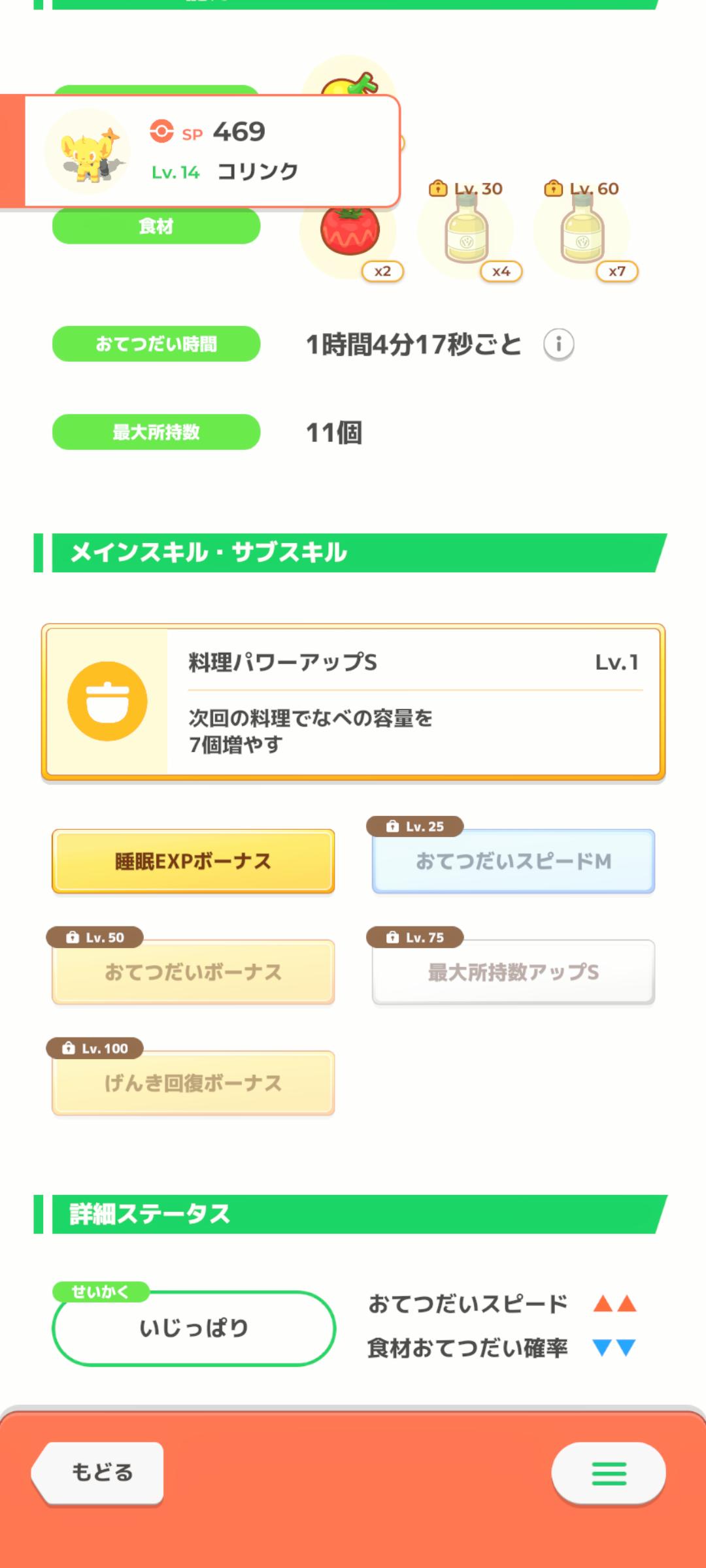Tap the tomato ingredient icon
This screenshot has width=706, height=1568.
pyautogui.click(x=350, y=232)
